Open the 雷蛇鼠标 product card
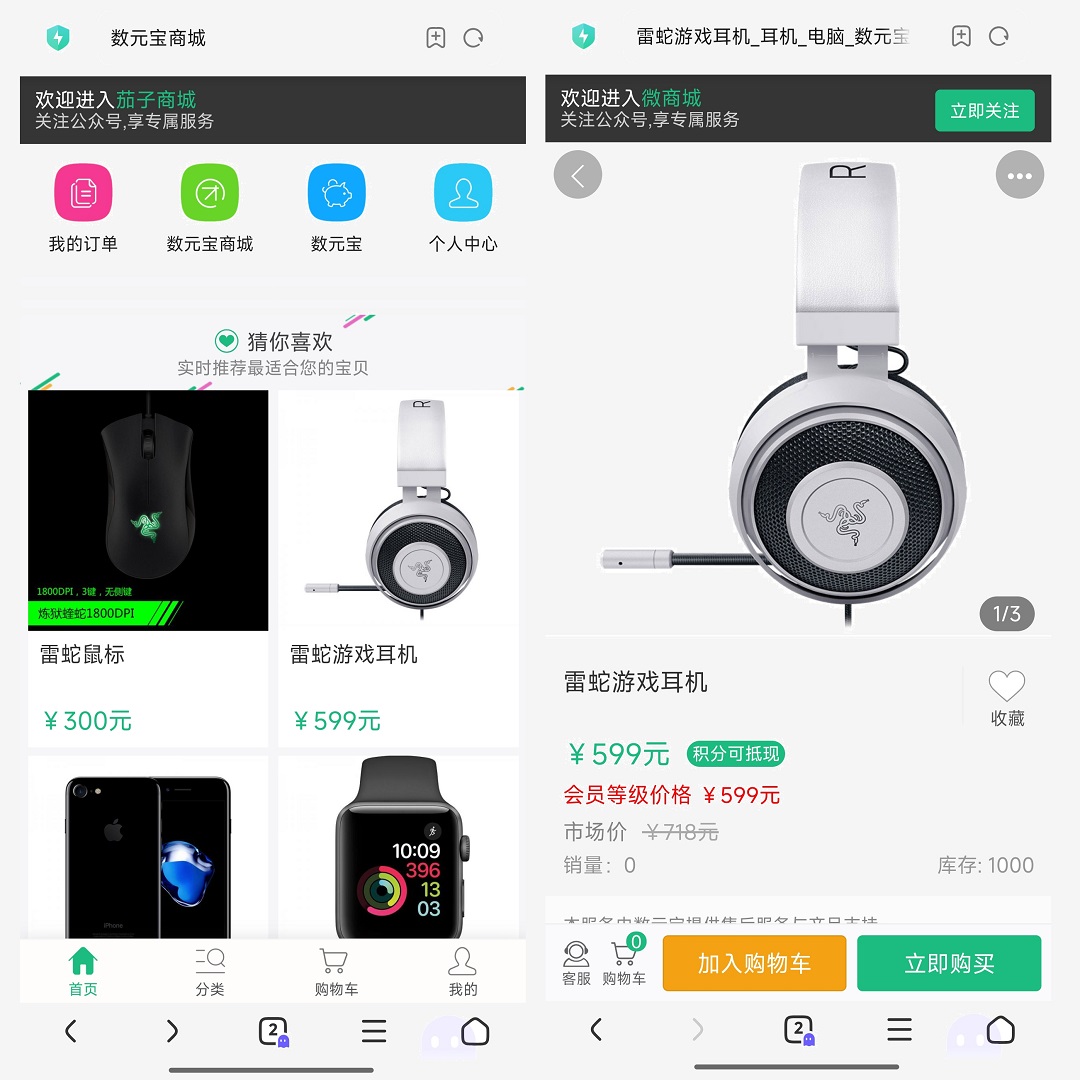This screenshot has height=1080, width=1080. pyautogui.click(x=148, y=565)
